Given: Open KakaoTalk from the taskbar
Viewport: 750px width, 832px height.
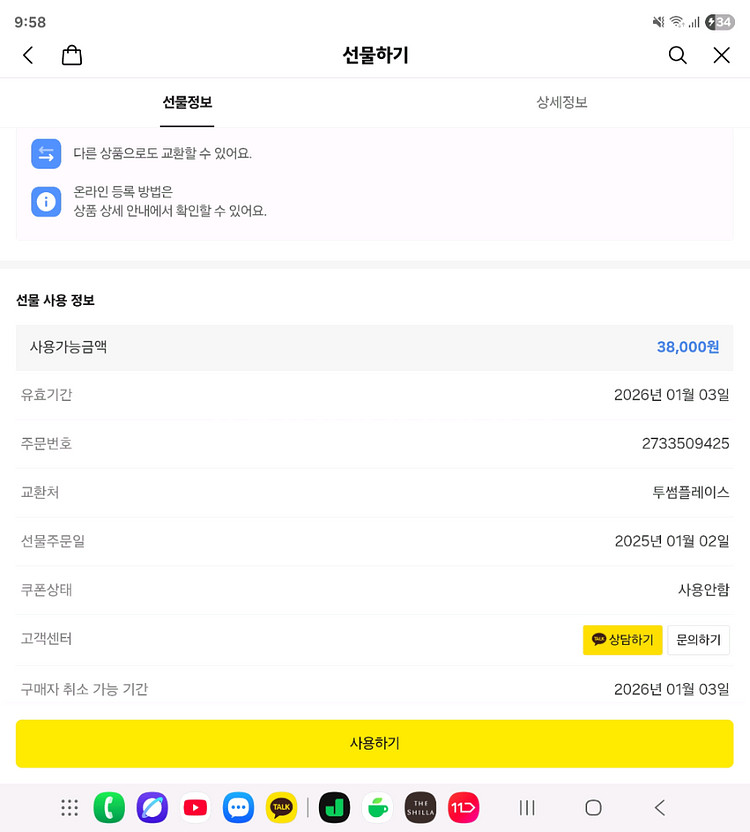Looking at the screenshot, I should [282, 808].
